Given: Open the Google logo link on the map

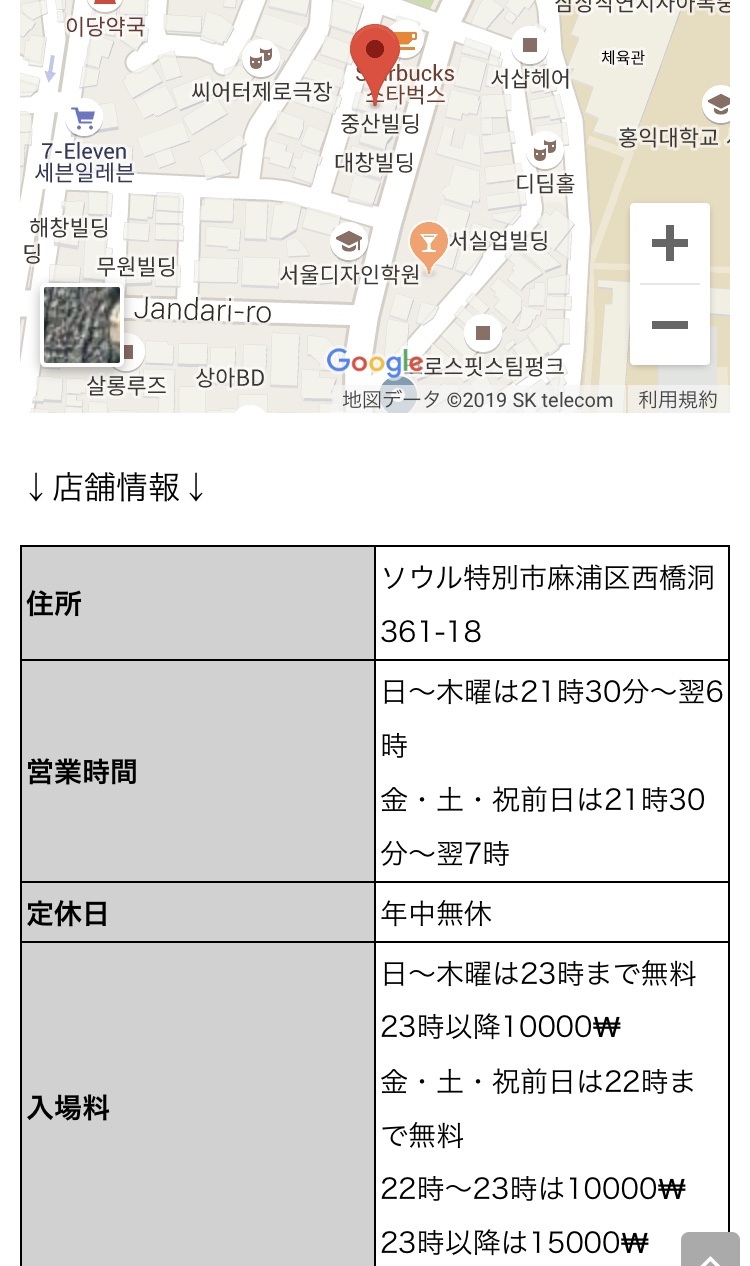Looking at the screenshot, I should [x=375, y=363].
